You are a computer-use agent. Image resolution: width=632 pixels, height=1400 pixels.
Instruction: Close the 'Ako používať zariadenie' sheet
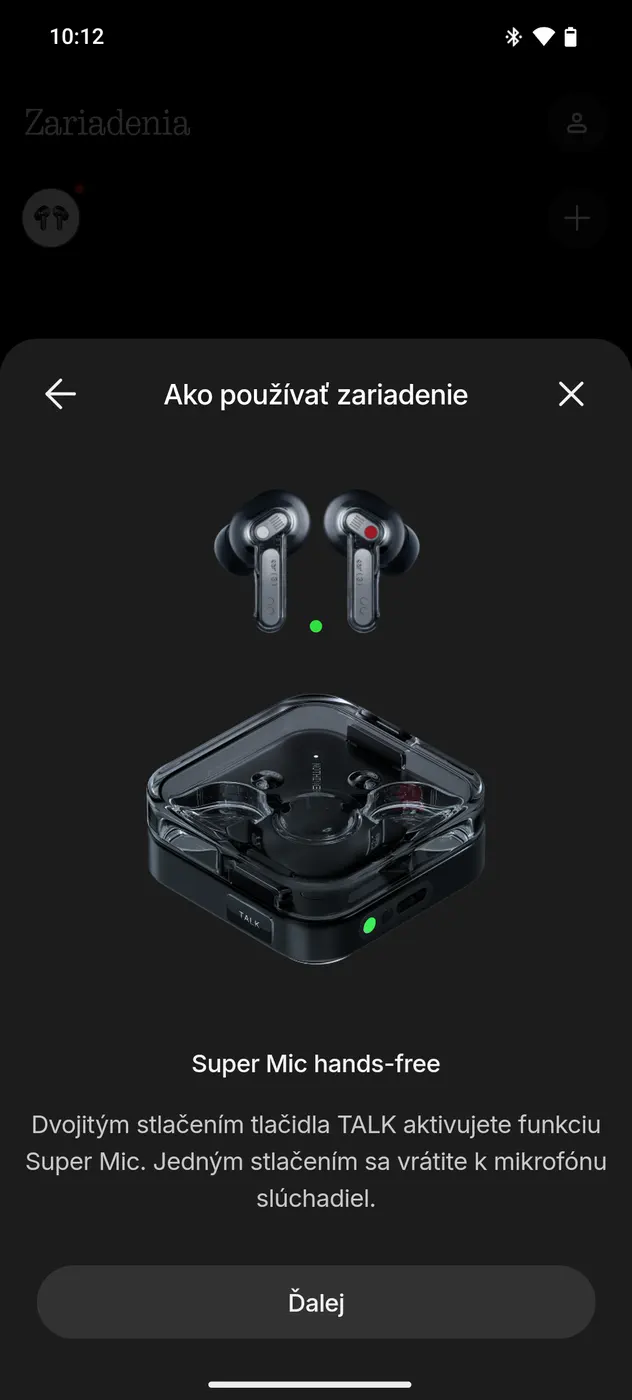coord(570,394)
